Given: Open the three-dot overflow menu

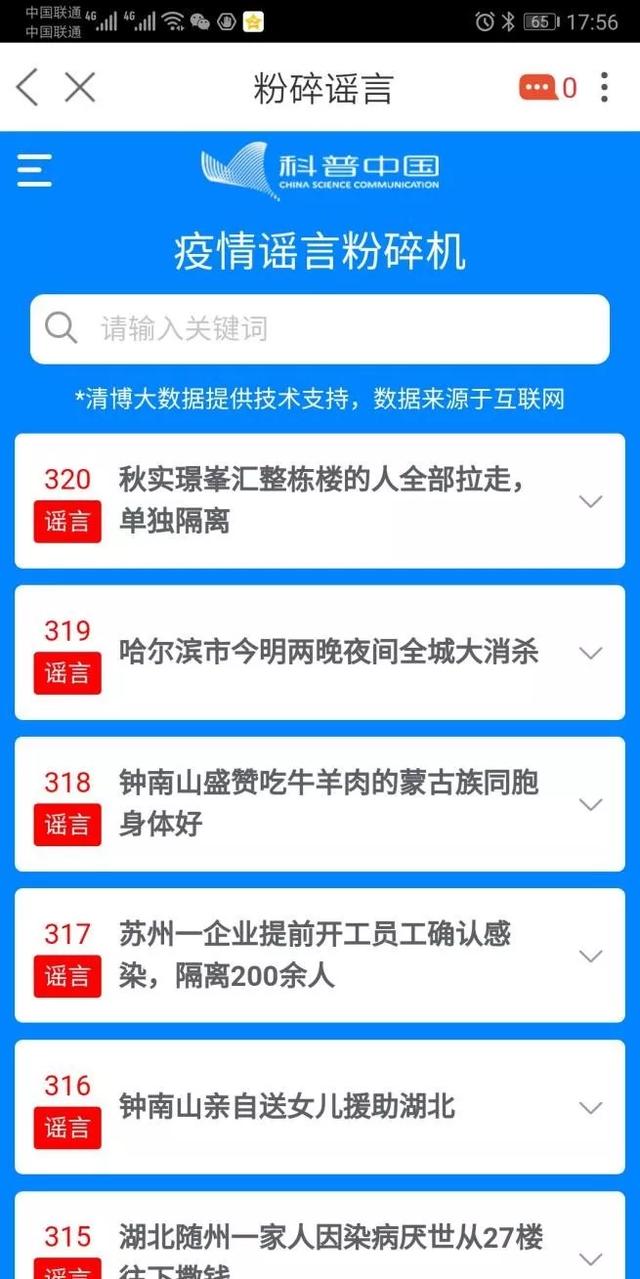Looking at the screenshot, I should pyautogui.click(x=604, y=88).
